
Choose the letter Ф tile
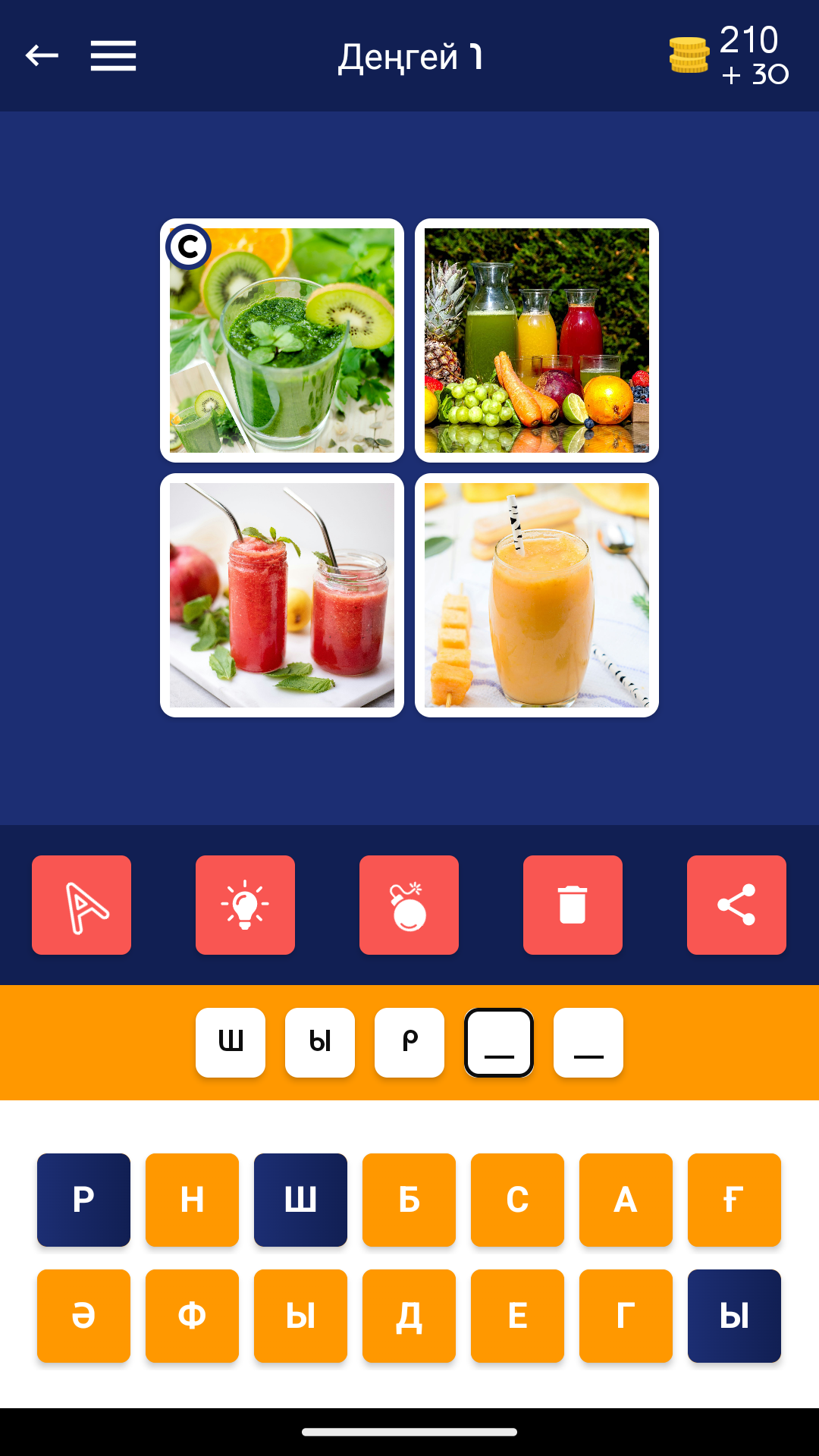tap(192, 1316)
